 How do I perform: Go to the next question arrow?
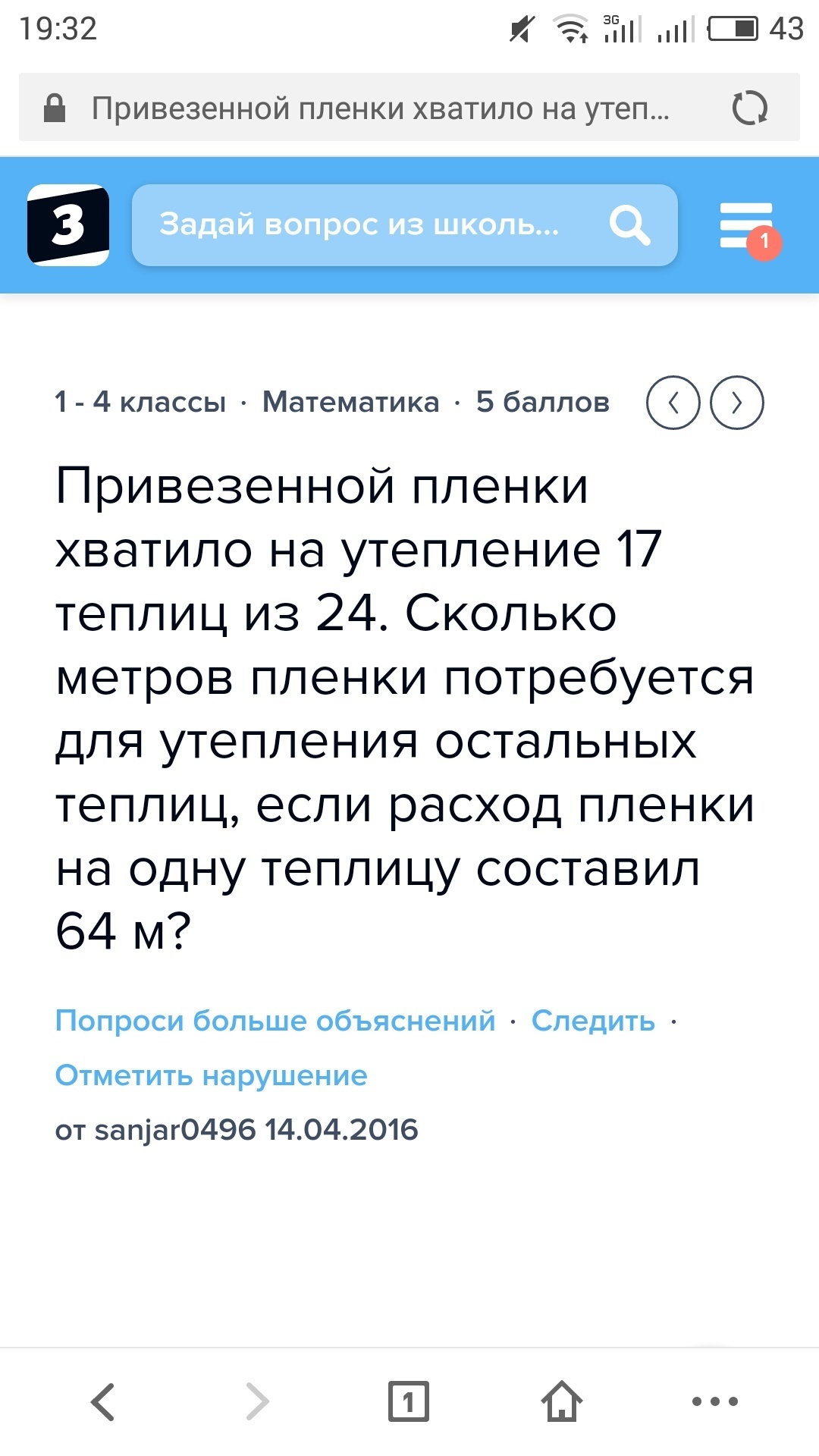[736, 403]
